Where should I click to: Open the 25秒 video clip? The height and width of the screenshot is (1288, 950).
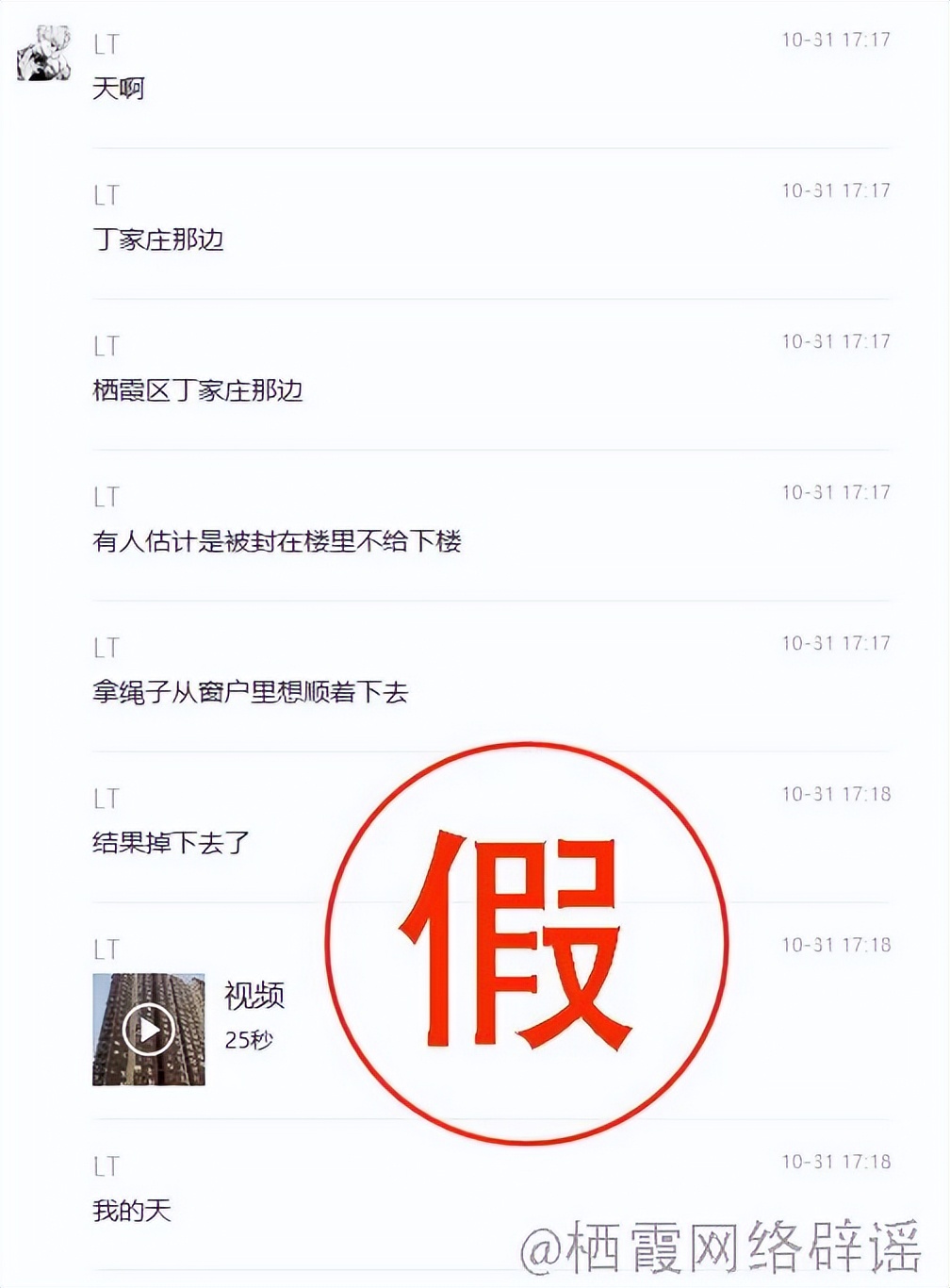[x=250, y=1042]
